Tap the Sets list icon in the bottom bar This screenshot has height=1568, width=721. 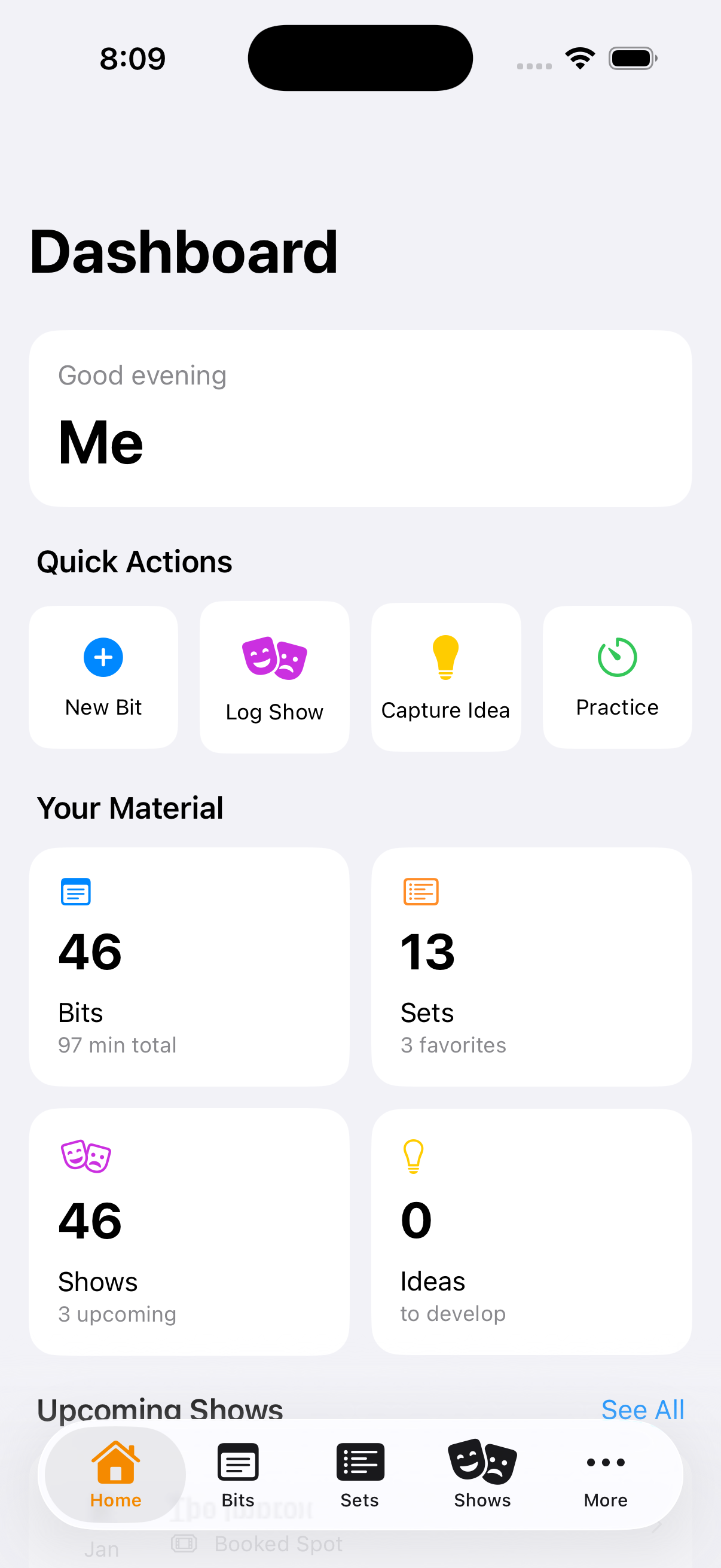[359, 1463]
